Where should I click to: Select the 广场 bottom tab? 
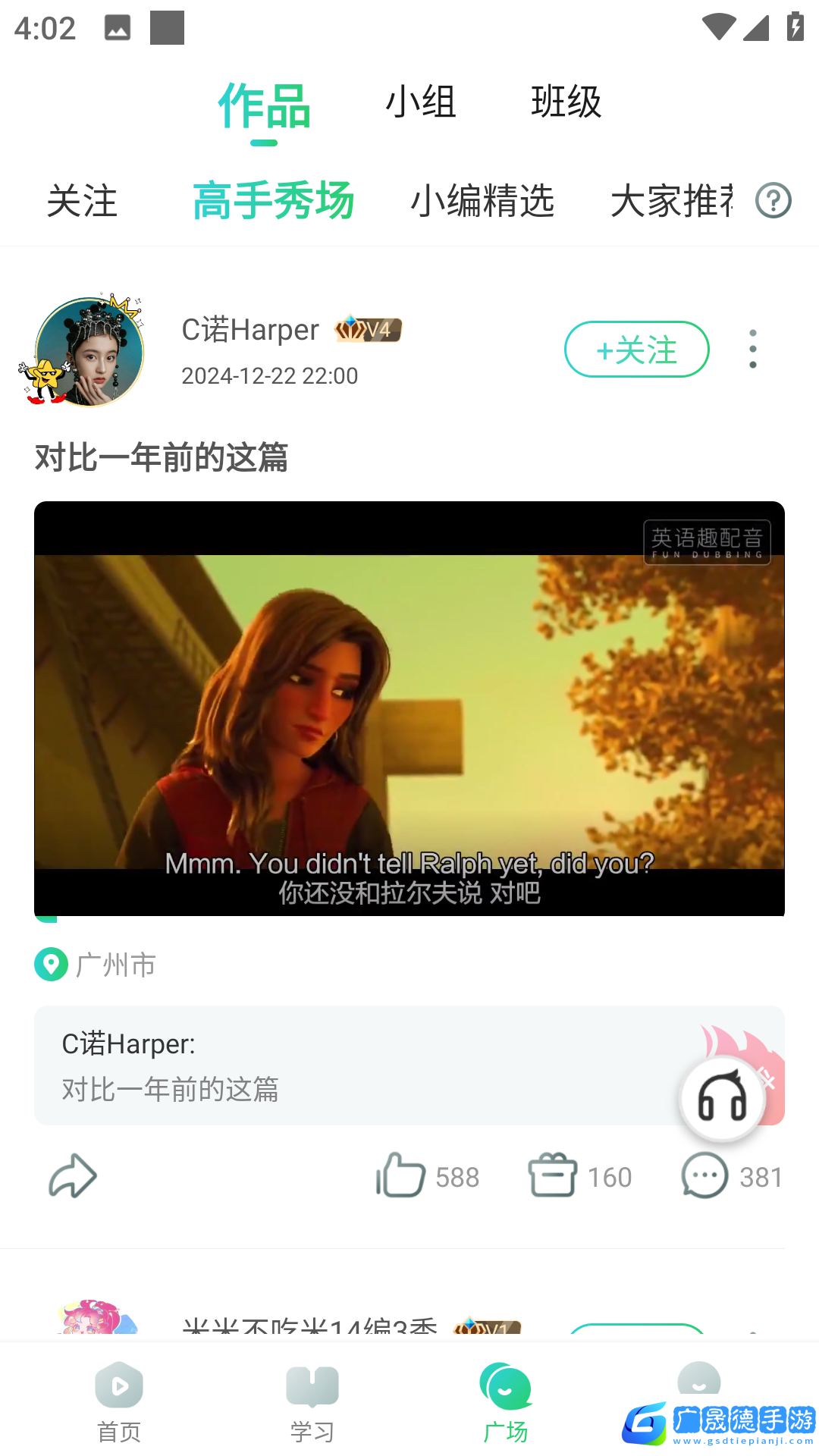[x=506, y=1401]
